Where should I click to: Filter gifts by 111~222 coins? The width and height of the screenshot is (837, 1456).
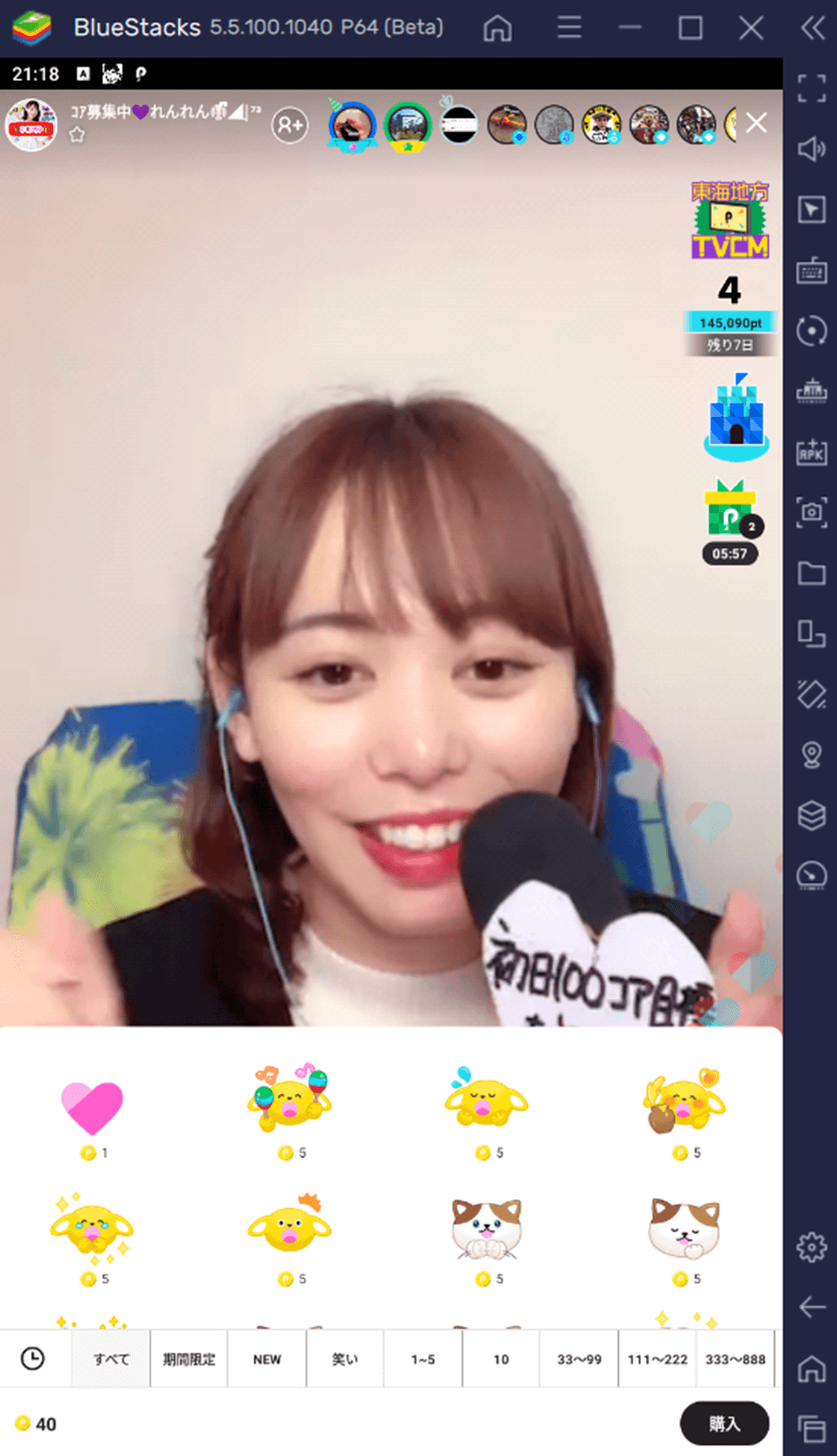click(x=656, y=1359)
